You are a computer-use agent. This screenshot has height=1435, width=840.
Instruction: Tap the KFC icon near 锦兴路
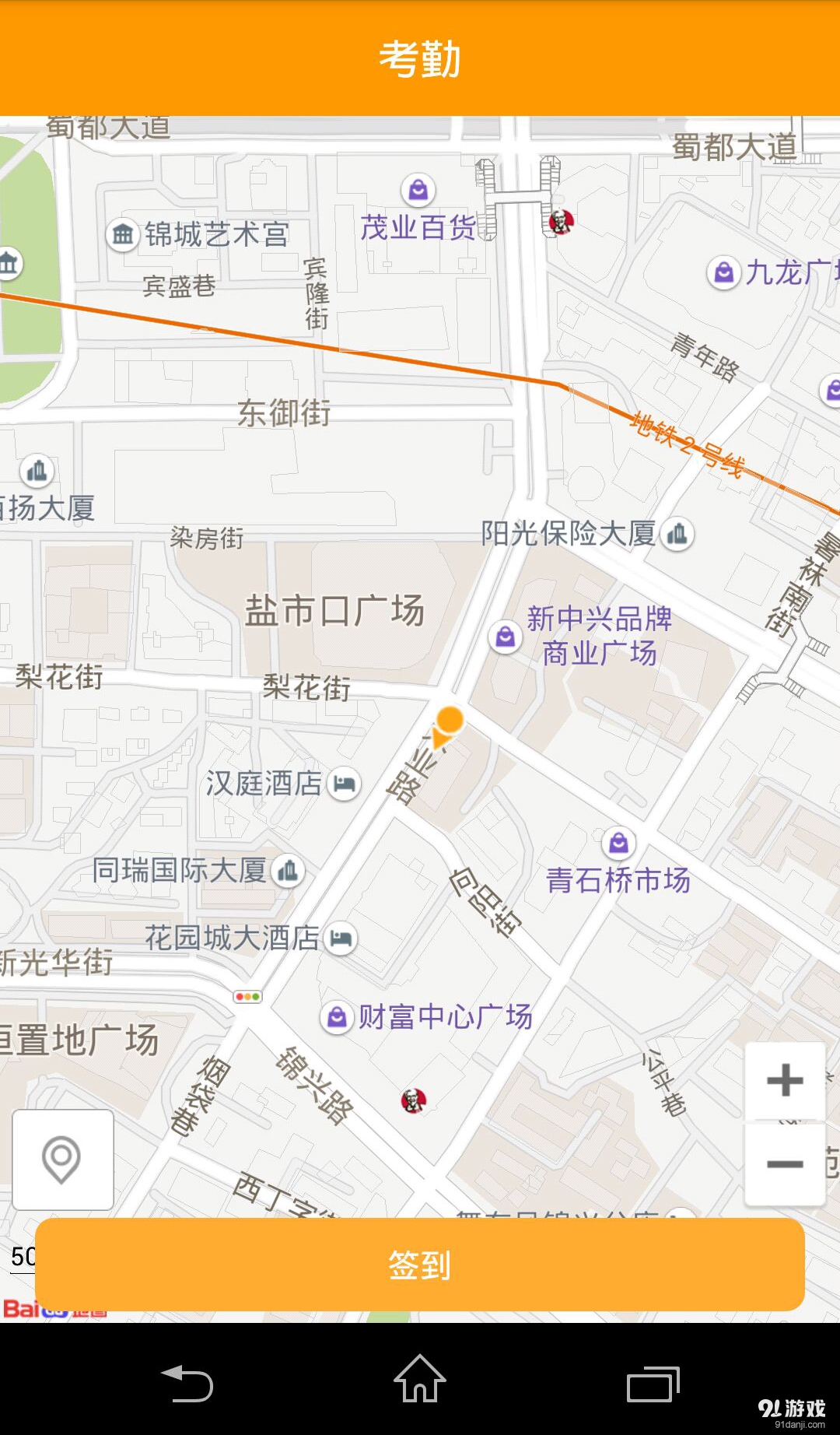[413, 1100]
